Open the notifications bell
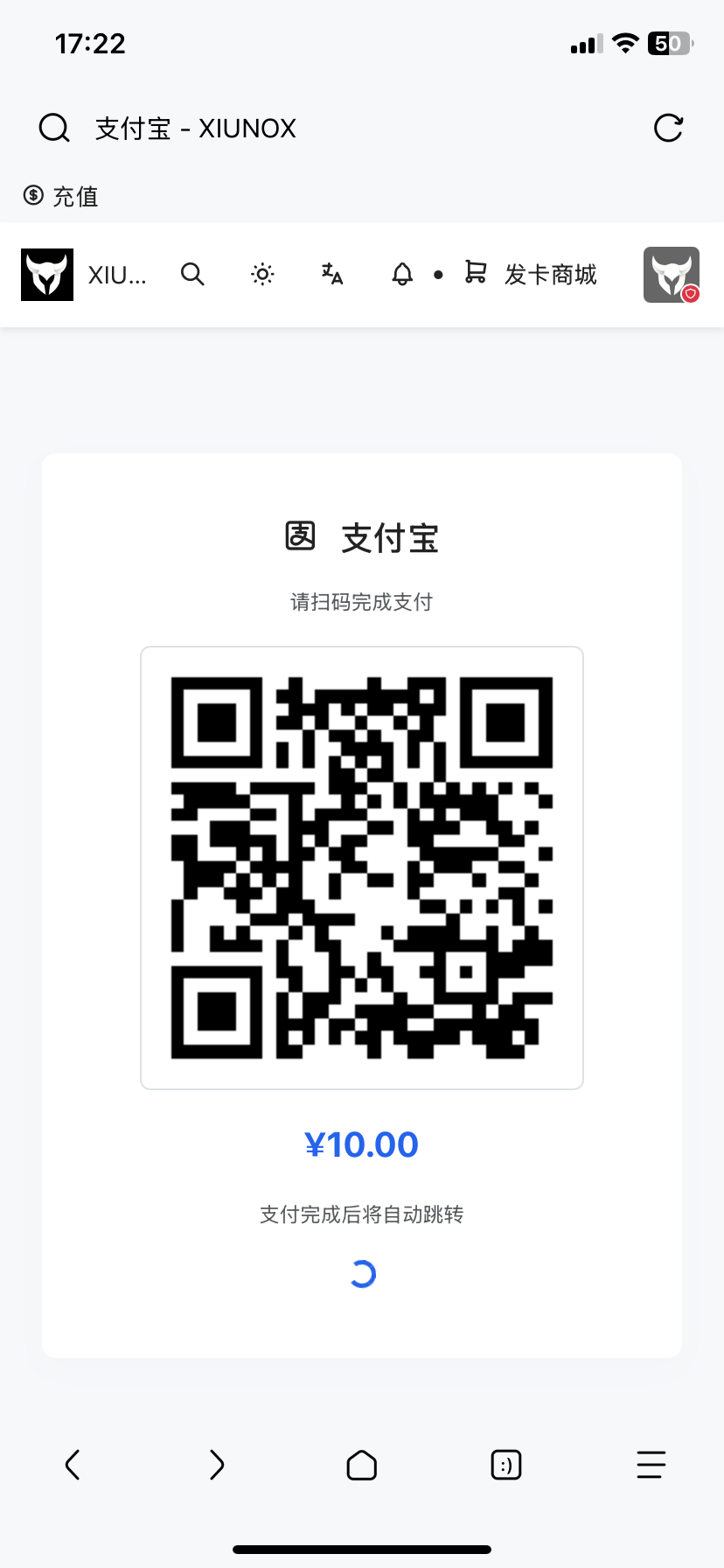Image resolution: width=724 pixels, height=1568 pixels. [402, 275]
